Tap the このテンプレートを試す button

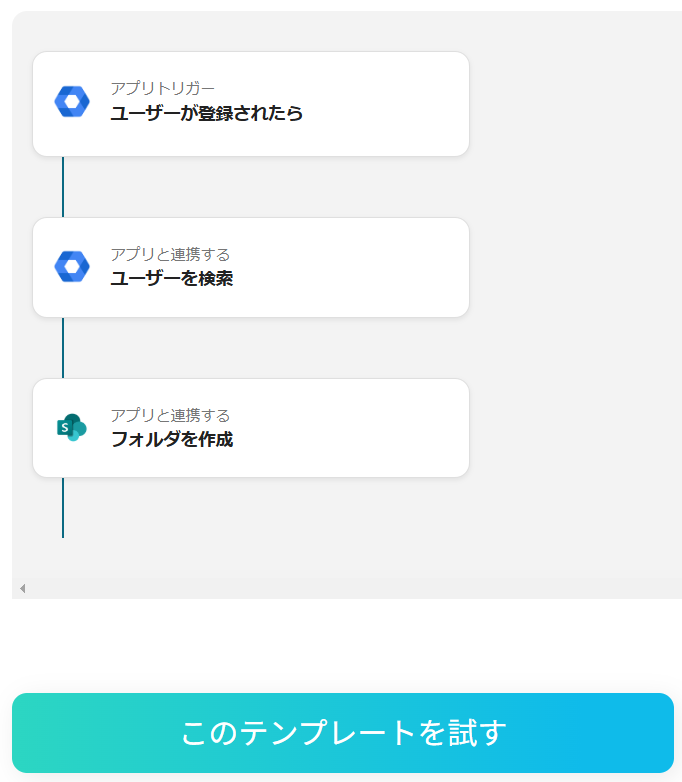point(343,732)
